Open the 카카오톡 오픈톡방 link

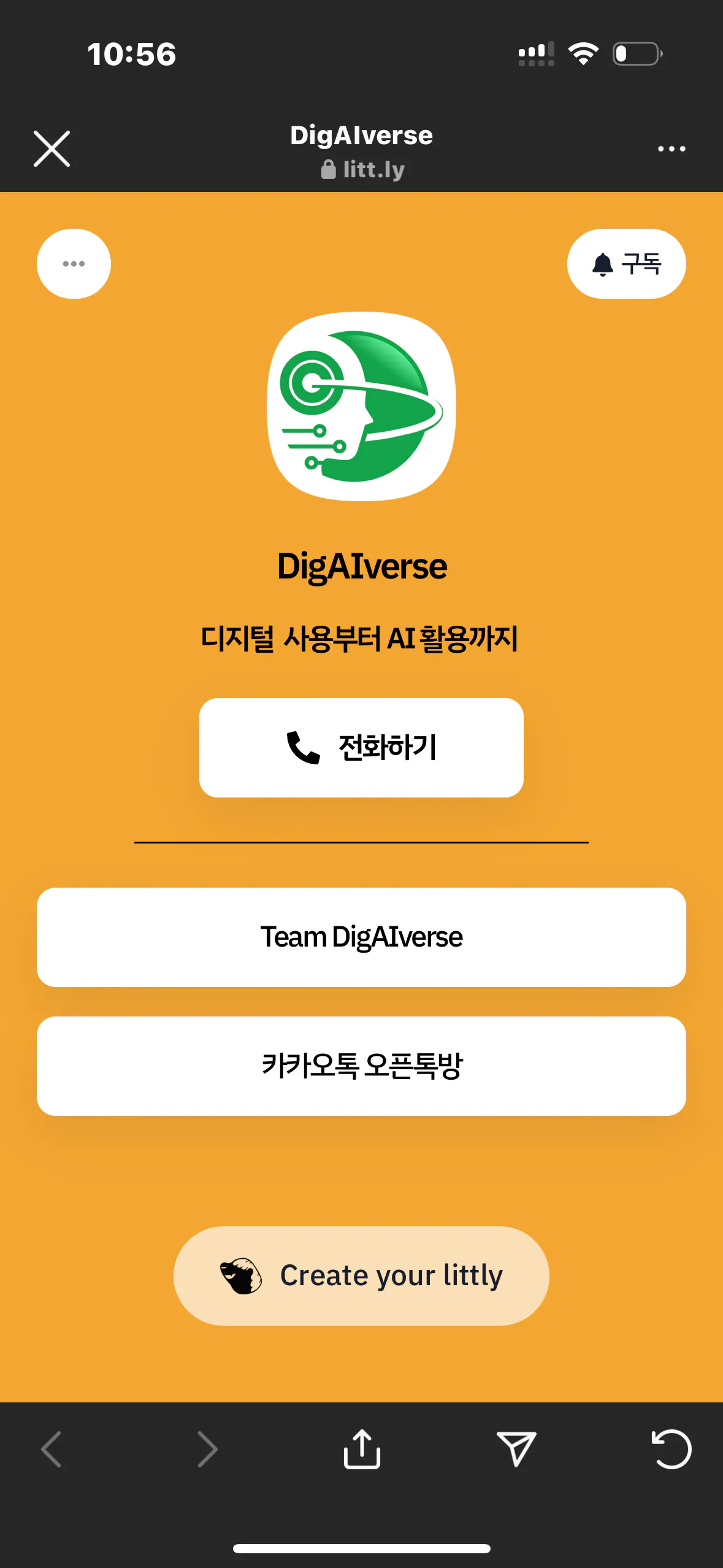point(361,1066)
